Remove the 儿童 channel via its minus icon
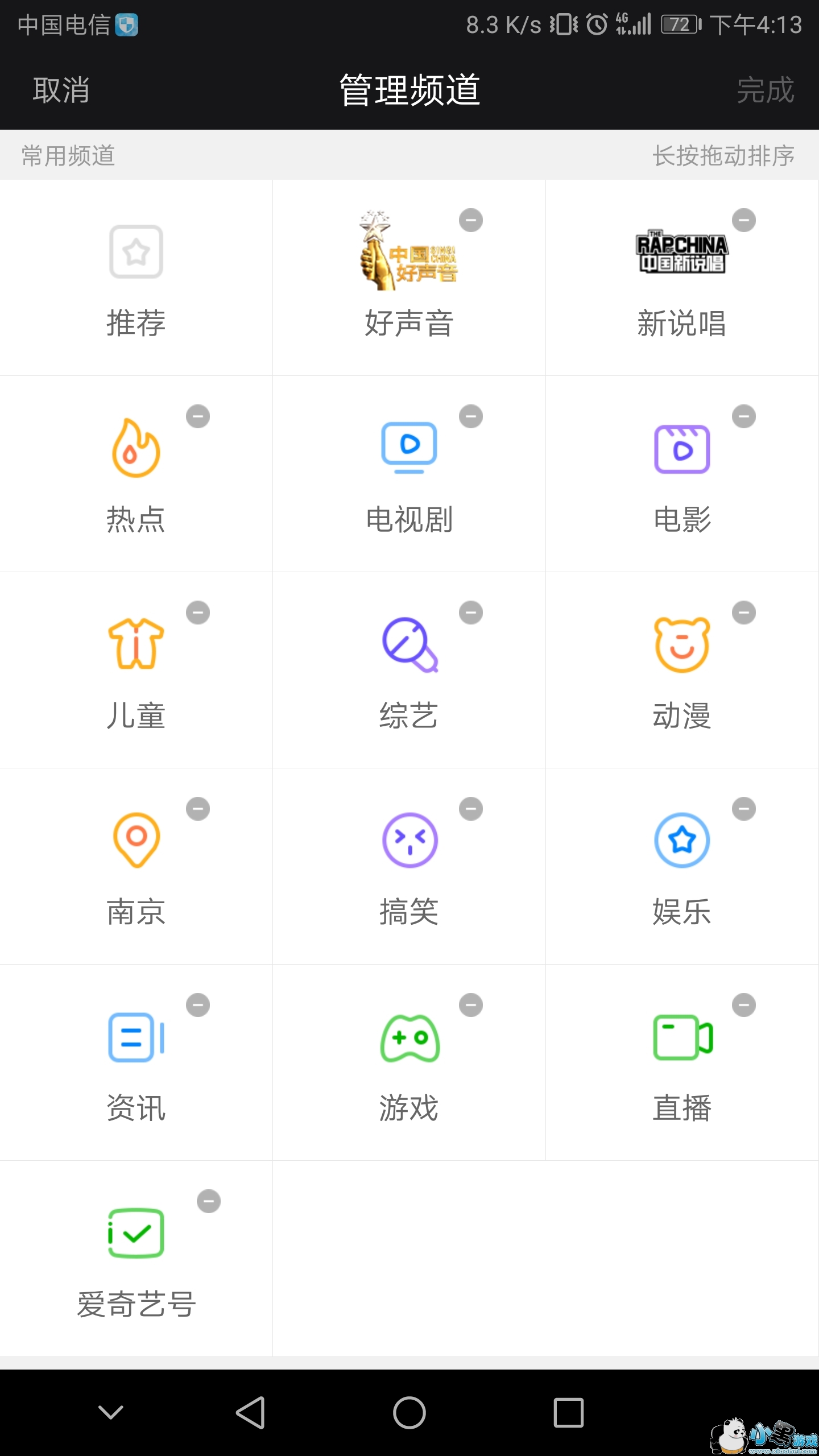Image resolution: width=819 pixels, height=1456 pixels. click(x=198, y=613)
